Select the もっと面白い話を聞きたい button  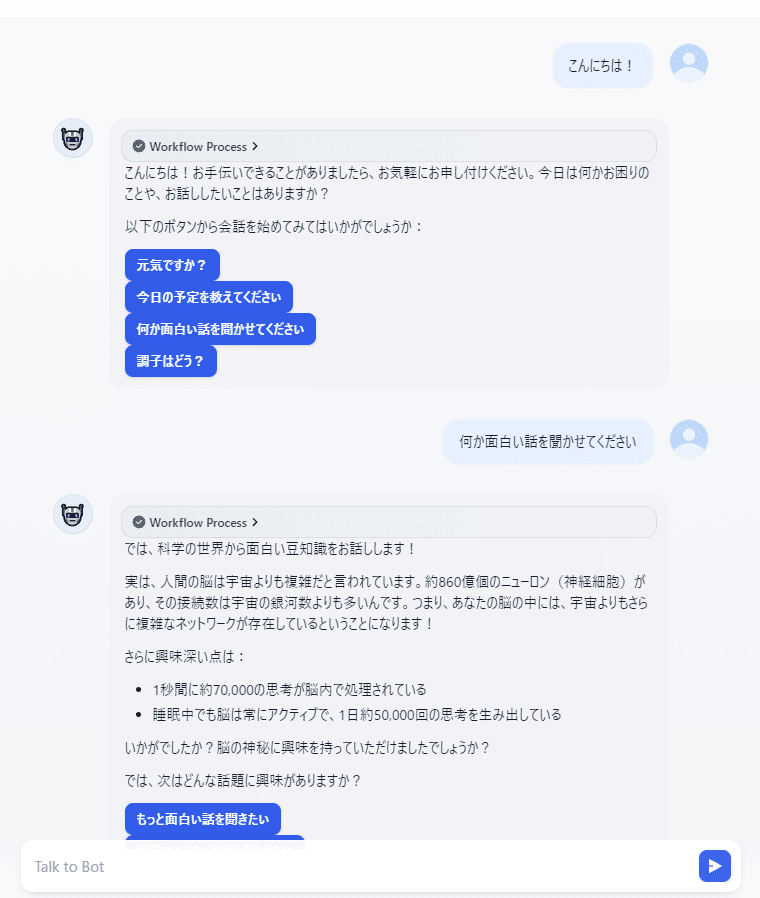[202, 819]
